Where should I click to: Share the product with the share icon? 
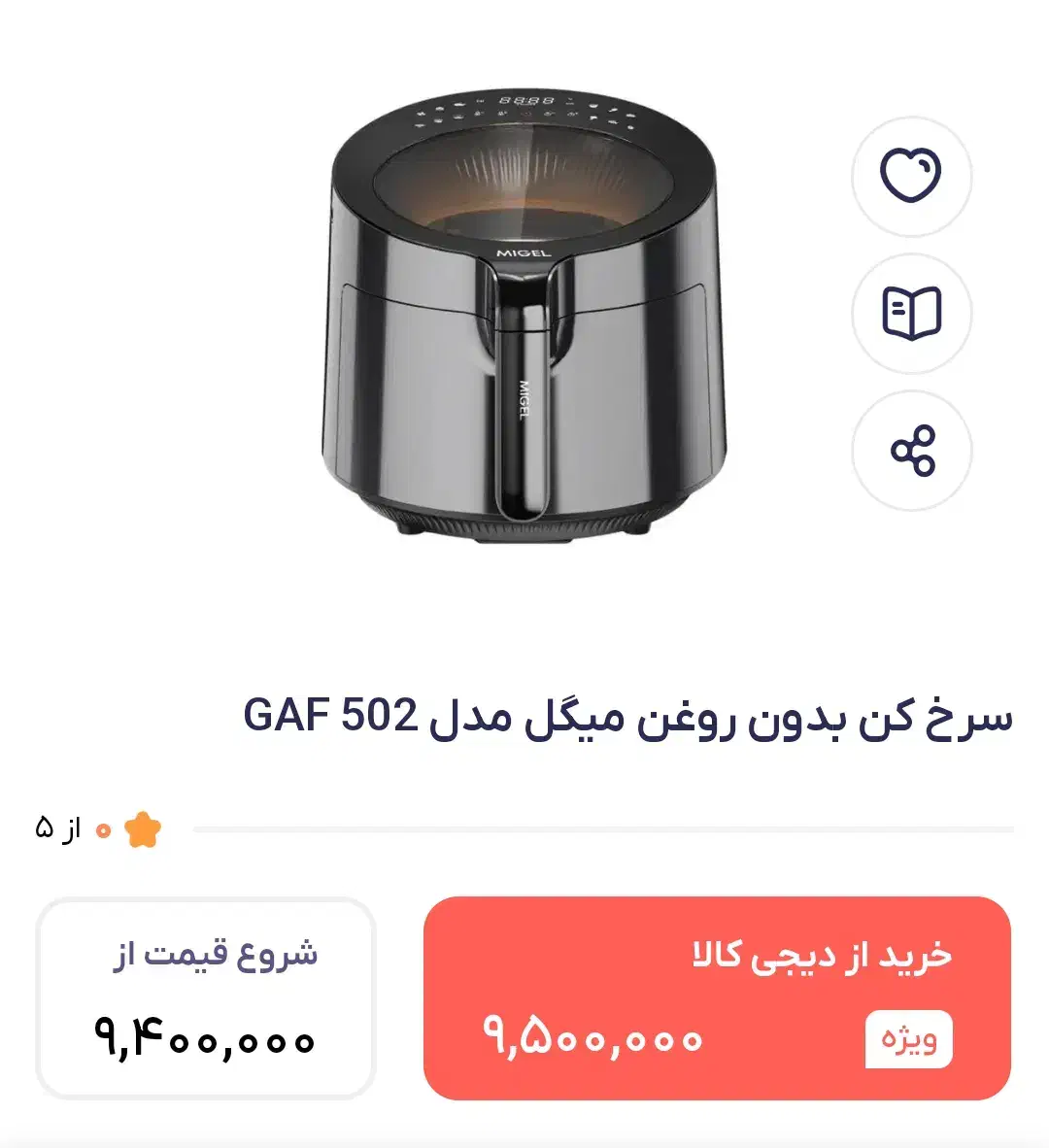tap(910, 451)
